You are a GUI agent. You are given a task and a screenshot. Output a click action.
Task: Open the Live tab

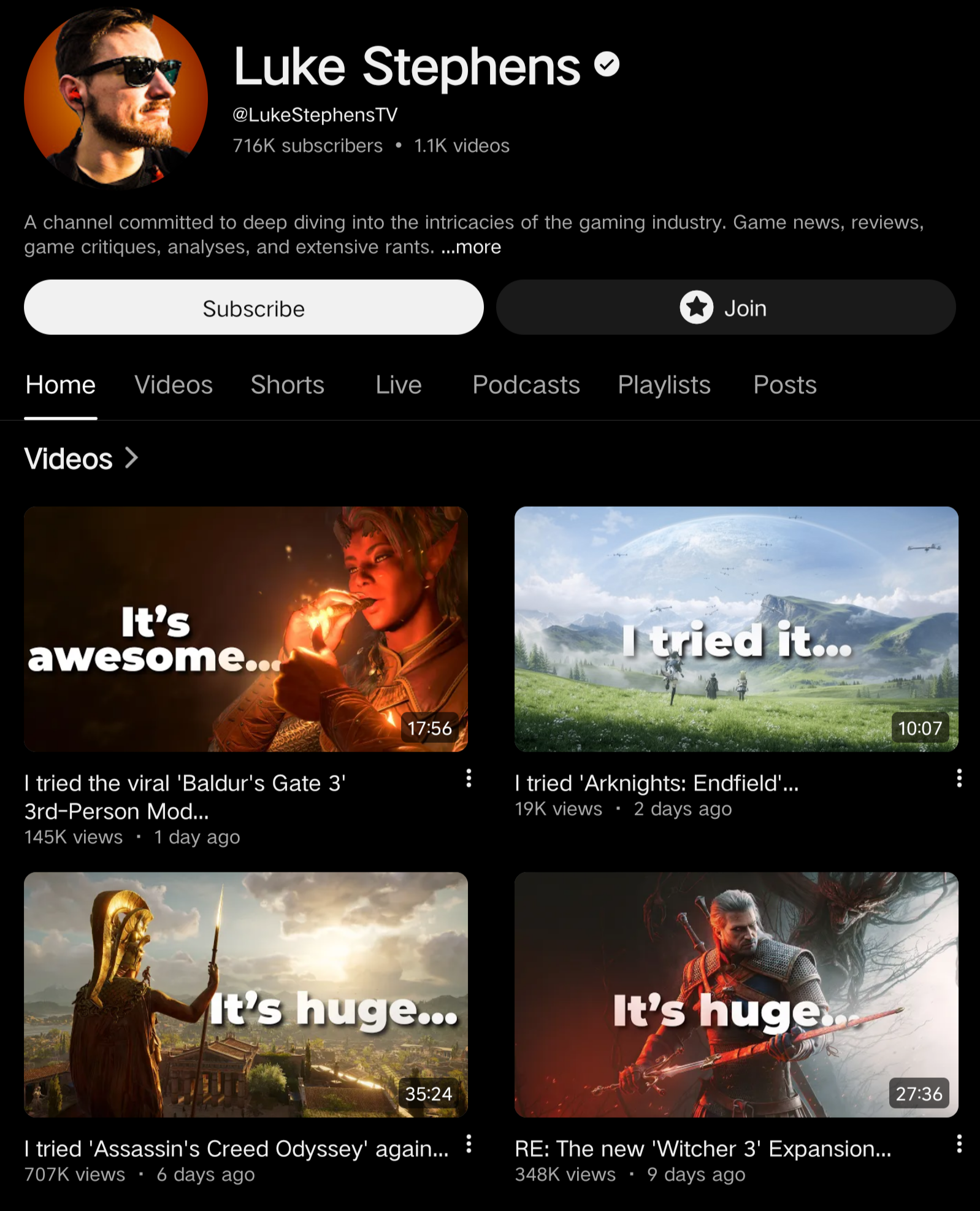coord(399,385)
